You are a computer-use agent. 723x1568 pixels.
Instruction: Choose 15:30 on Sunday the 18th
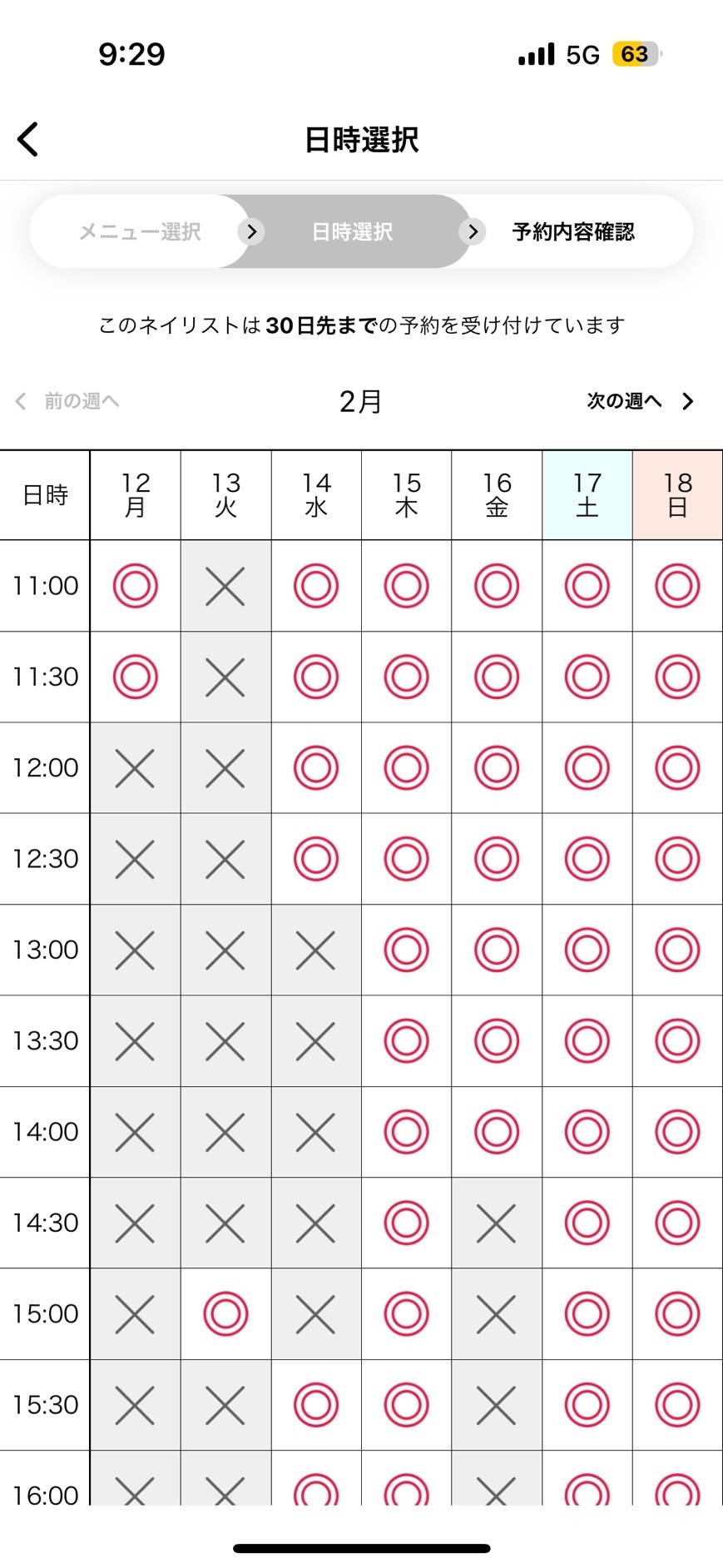(x=677, y=1405)
